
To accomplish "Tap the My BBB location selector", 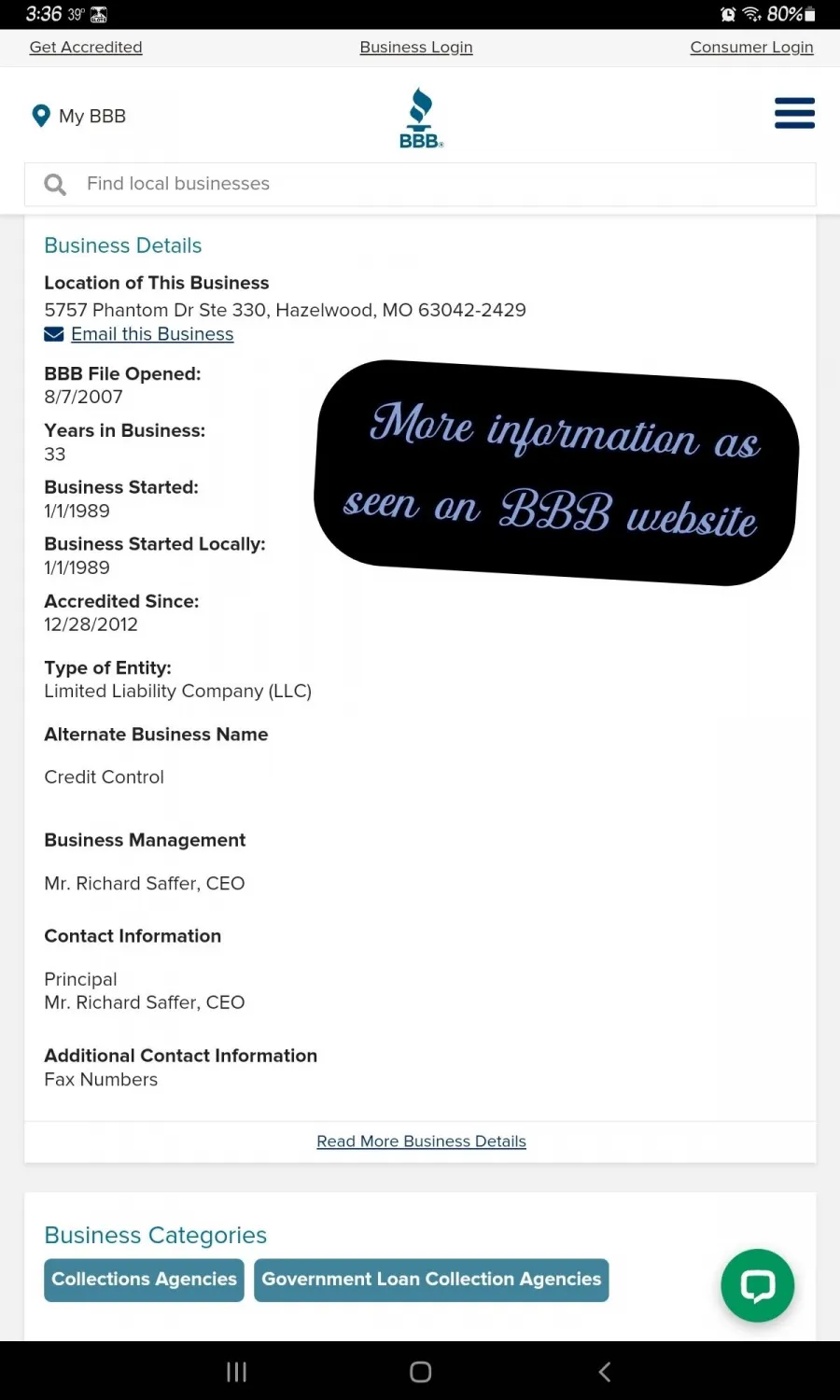I will [x=78, y=116].
